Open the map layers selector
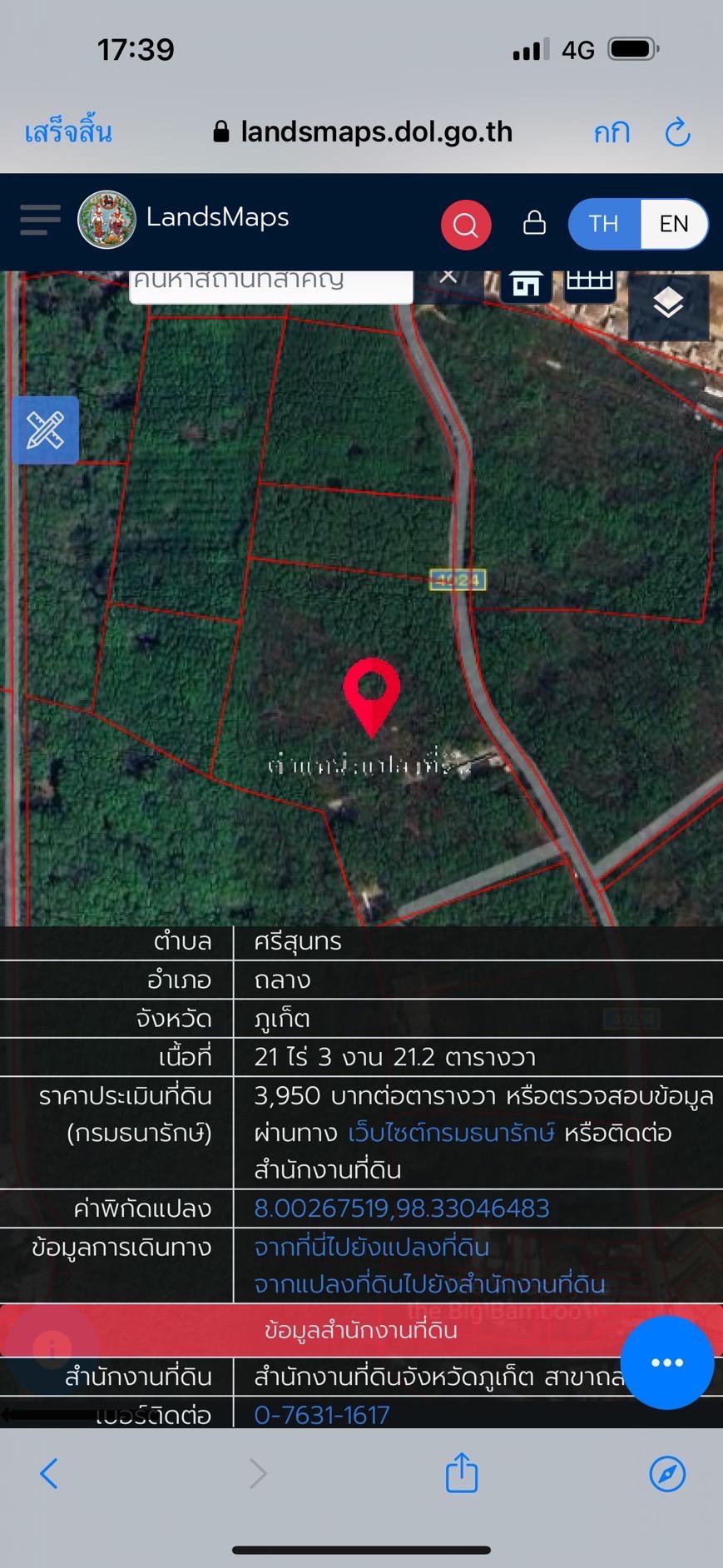The image size is (723, 1568). [x=668, y=305]
